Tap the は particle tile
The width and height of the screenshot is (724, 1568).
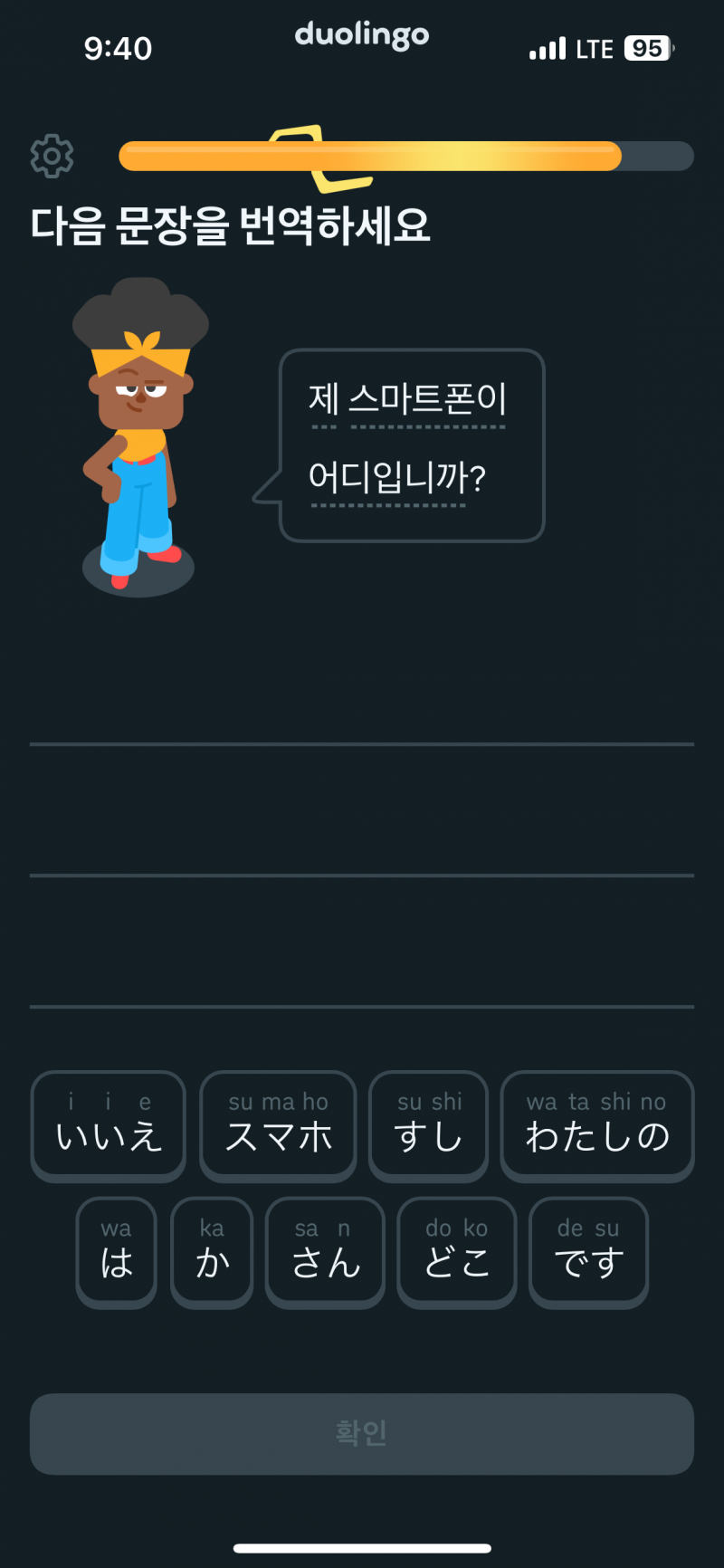pos(116,1252)
